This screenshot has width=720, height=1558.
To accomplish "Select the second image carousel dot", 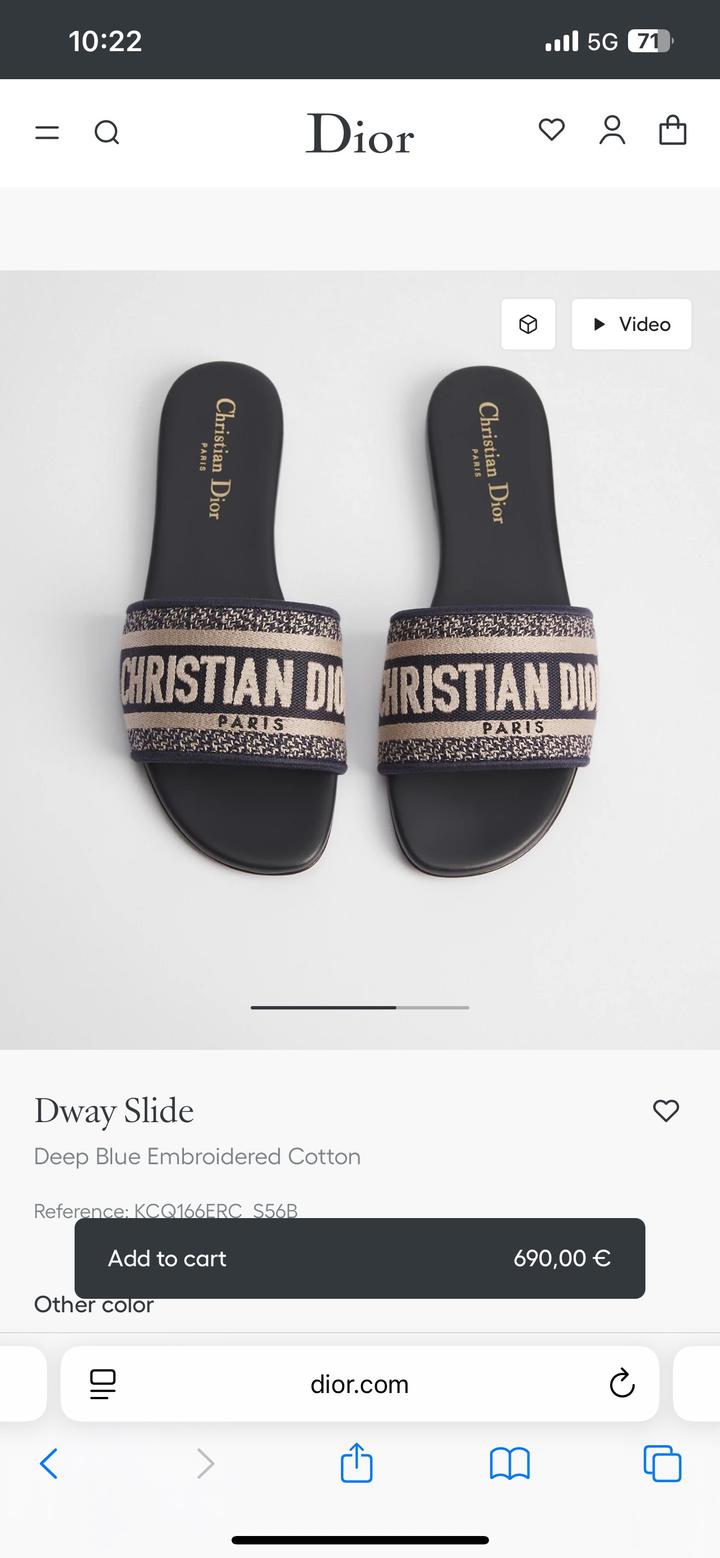I will click(433, 1008).
